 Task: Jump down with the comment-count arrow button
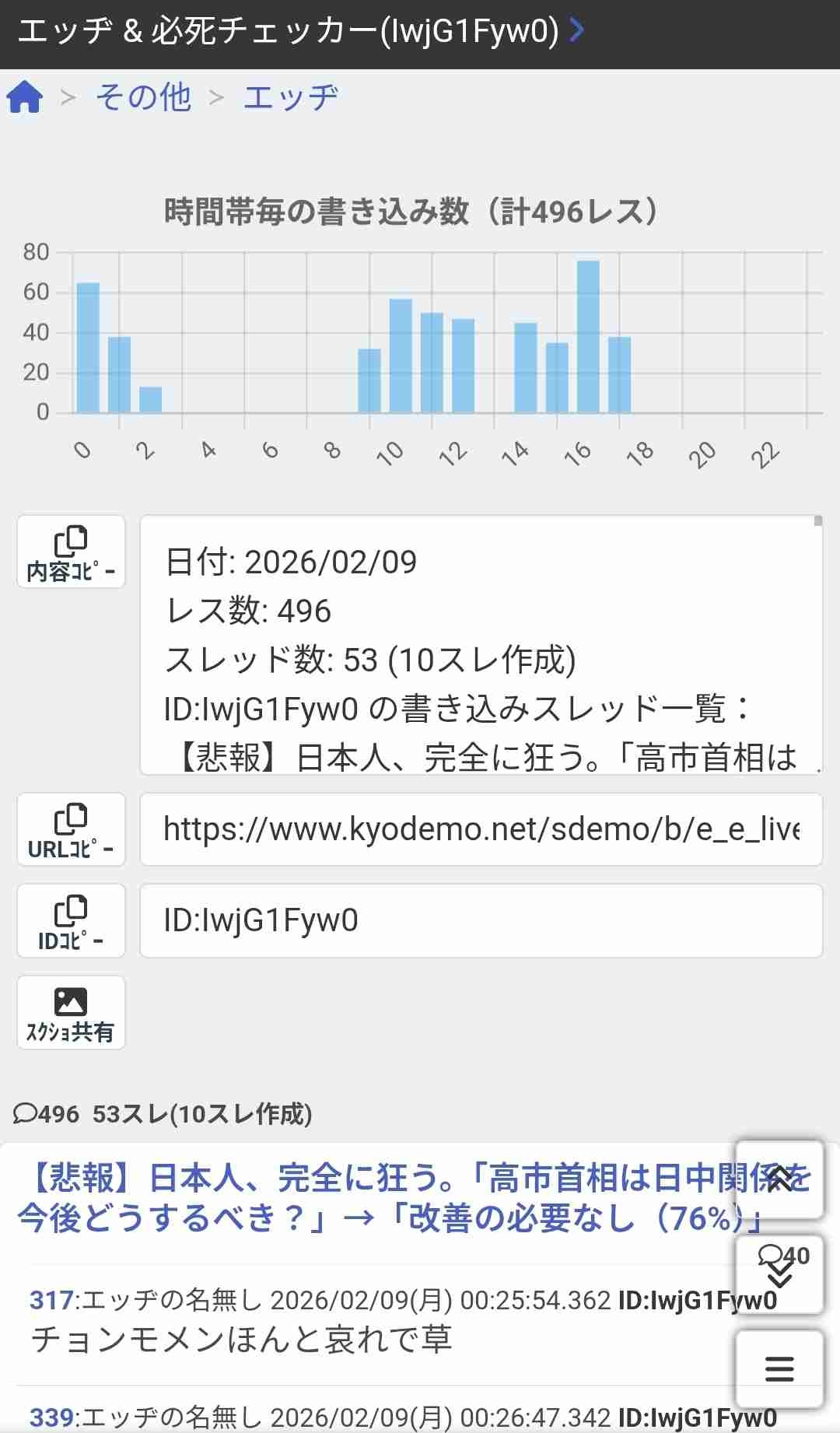point(779,1274)
